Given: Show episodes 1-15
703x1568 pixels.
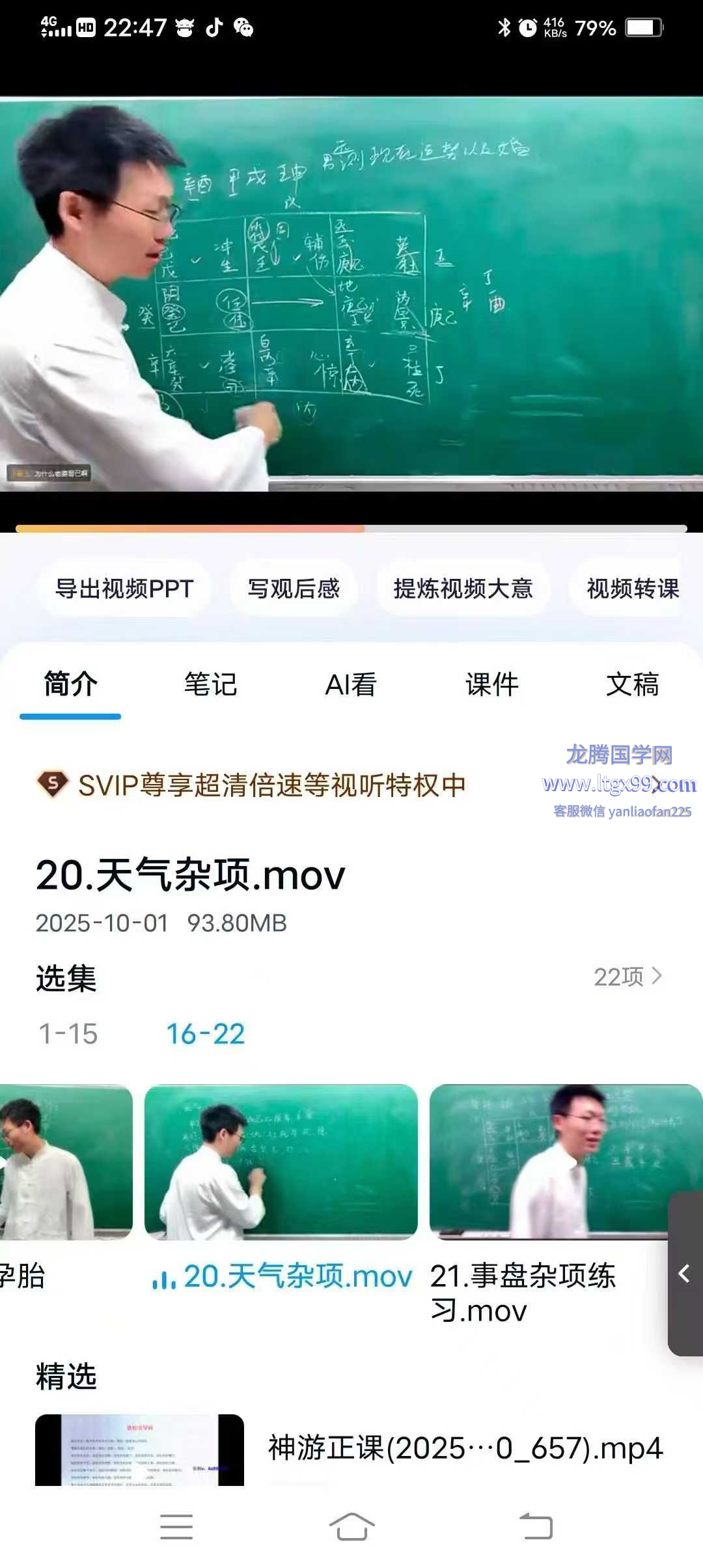Looking at the screenshot, I should coord(68,1033).
